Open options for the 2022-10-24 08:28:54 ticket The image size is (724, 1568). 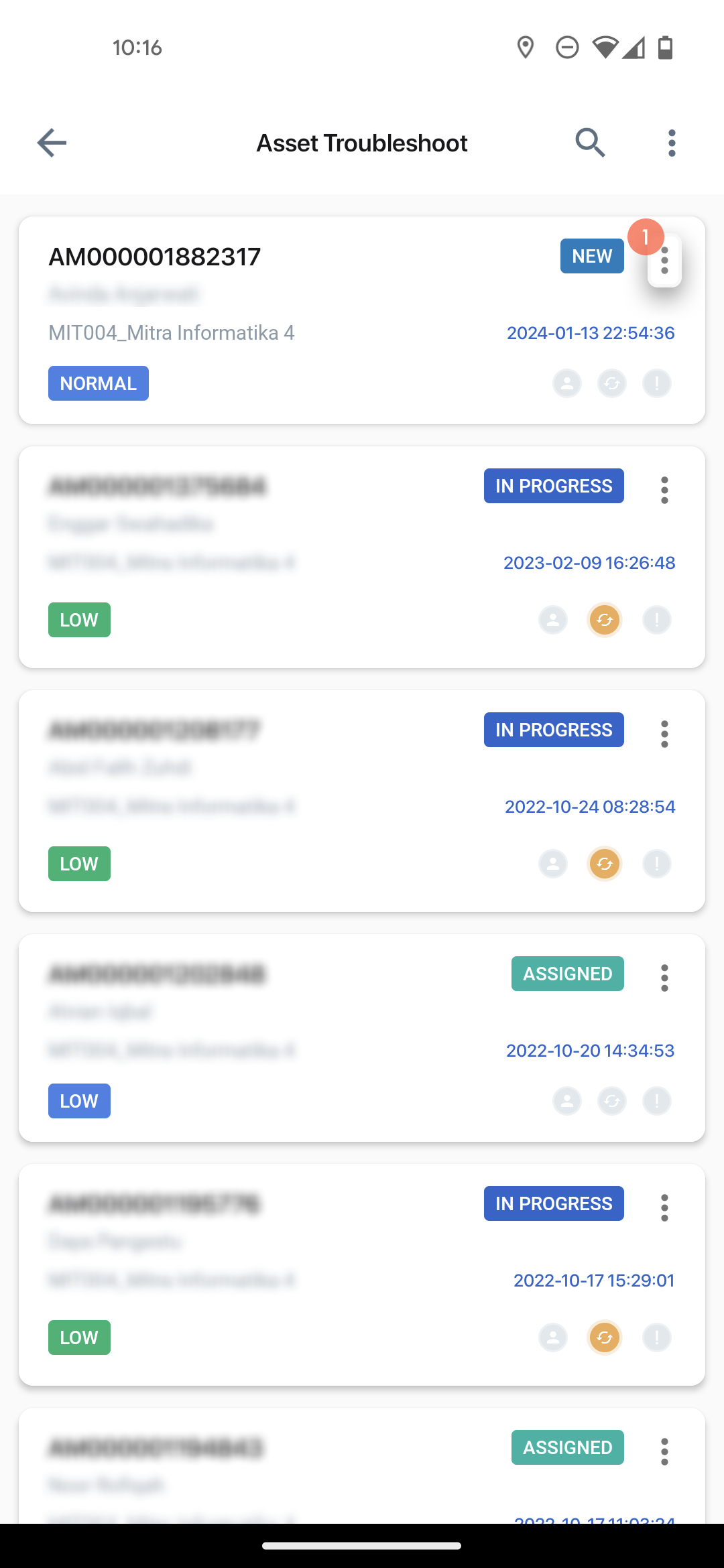coord(664,734)
